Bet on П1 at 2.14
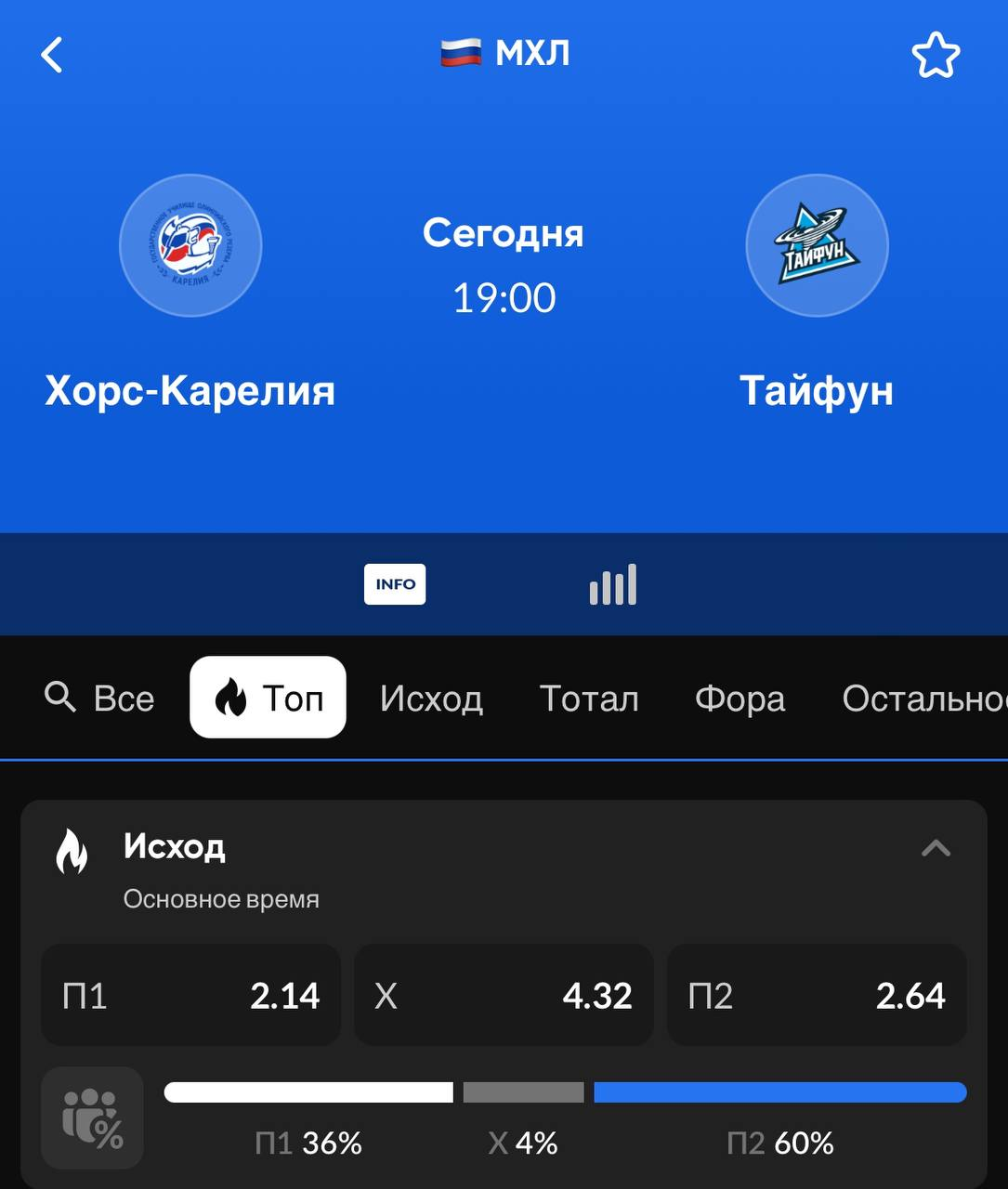The height and width of the screenshot is (1189, 1008). pos(190,996)
